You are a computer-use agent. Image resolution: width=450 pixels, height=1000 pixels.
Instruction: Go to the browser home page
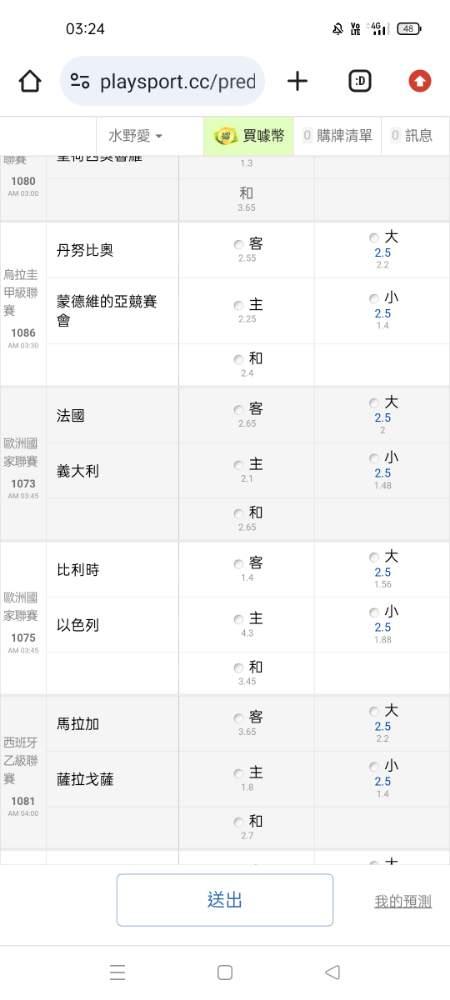pyautogui.click(x=29, y=81)
